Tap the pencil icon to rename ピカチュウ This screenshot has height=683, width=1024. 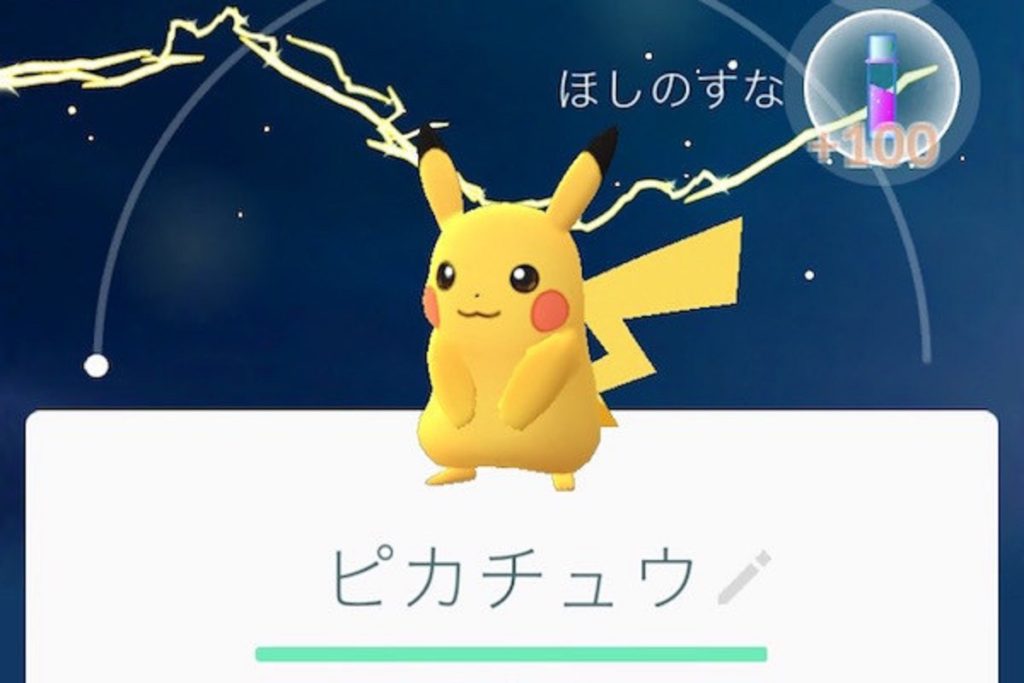[745, 577]
